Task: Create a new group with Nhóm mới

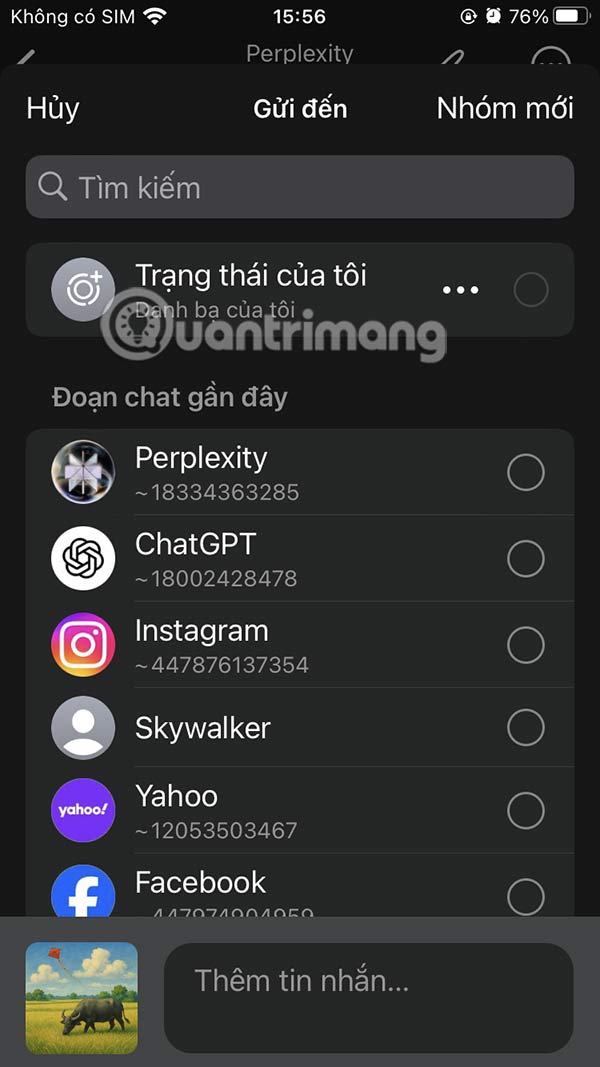Action: (x=505, y=108)
